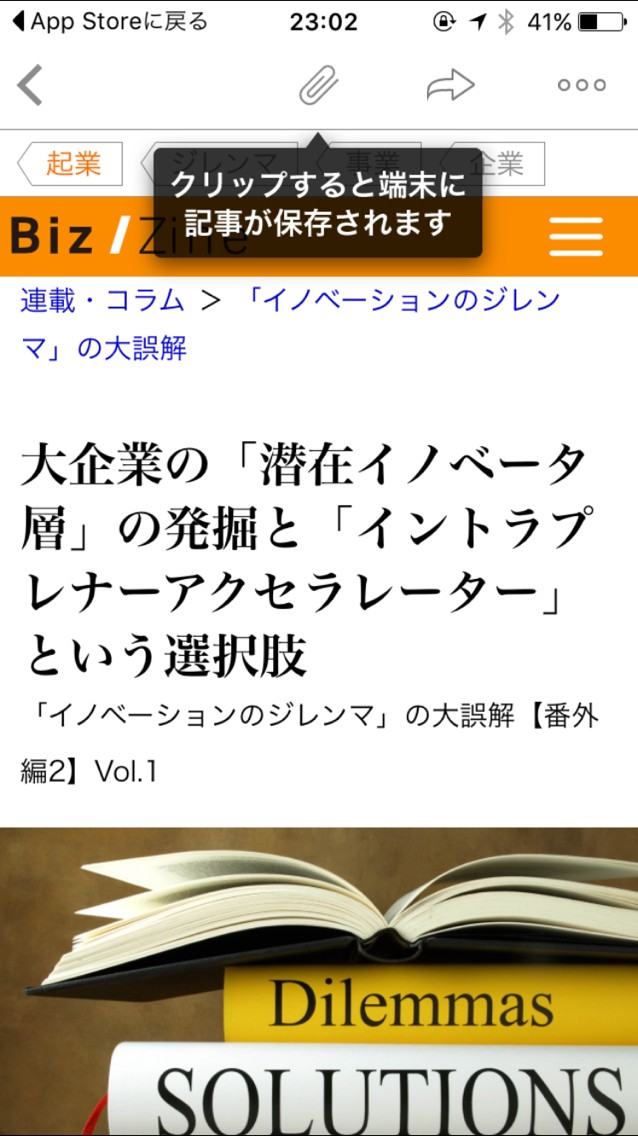Open the Biz/Zine hamburger menu
This screenshot has height=1136, width=638.
(x=576, y=236)
